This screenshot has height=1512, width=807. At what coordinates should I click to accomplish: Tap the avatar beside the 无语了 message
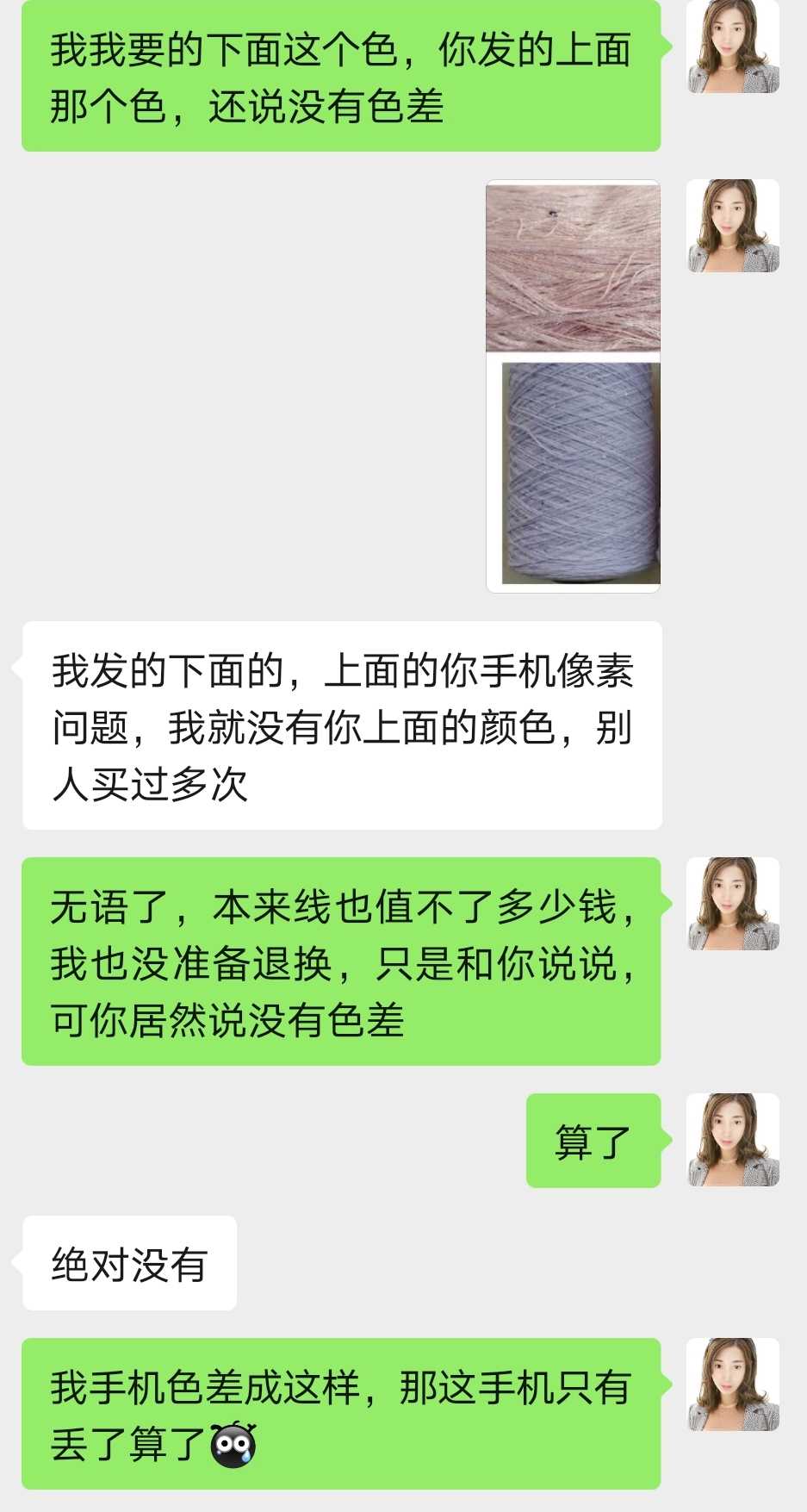(x=733, y=904)
